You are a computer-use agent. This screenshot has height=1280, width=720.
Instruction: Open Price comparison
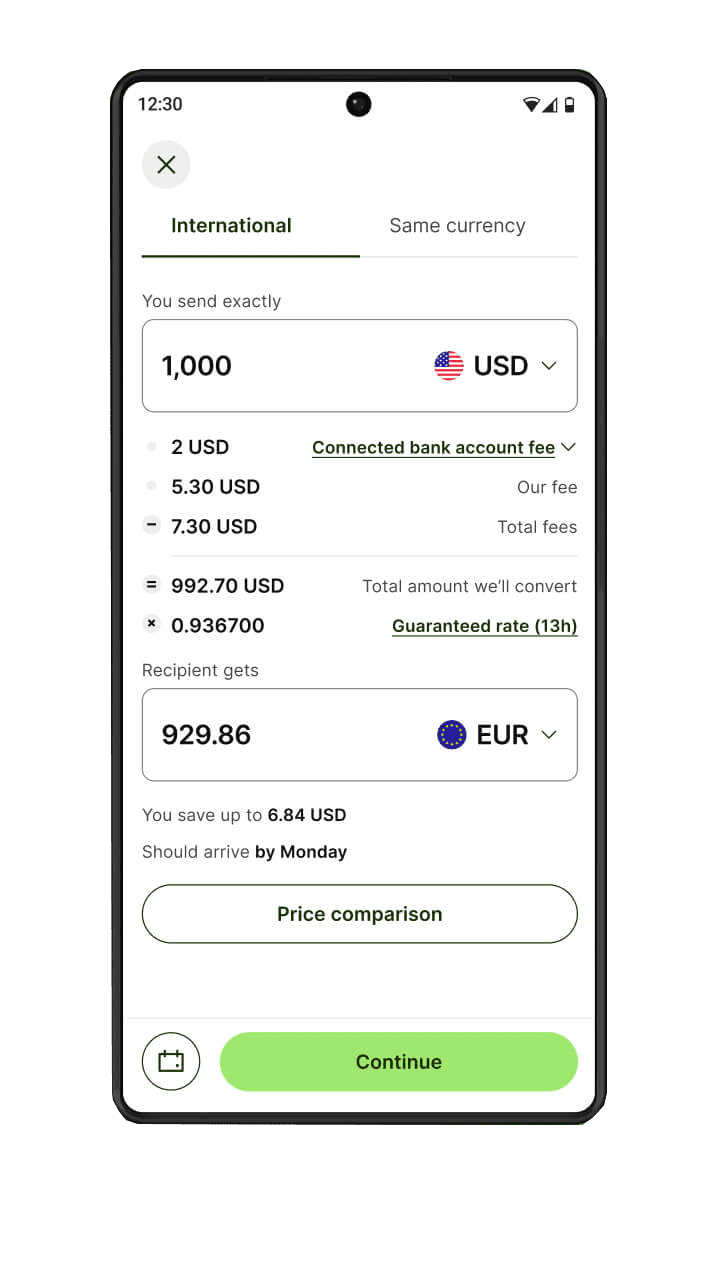[359, 914]
